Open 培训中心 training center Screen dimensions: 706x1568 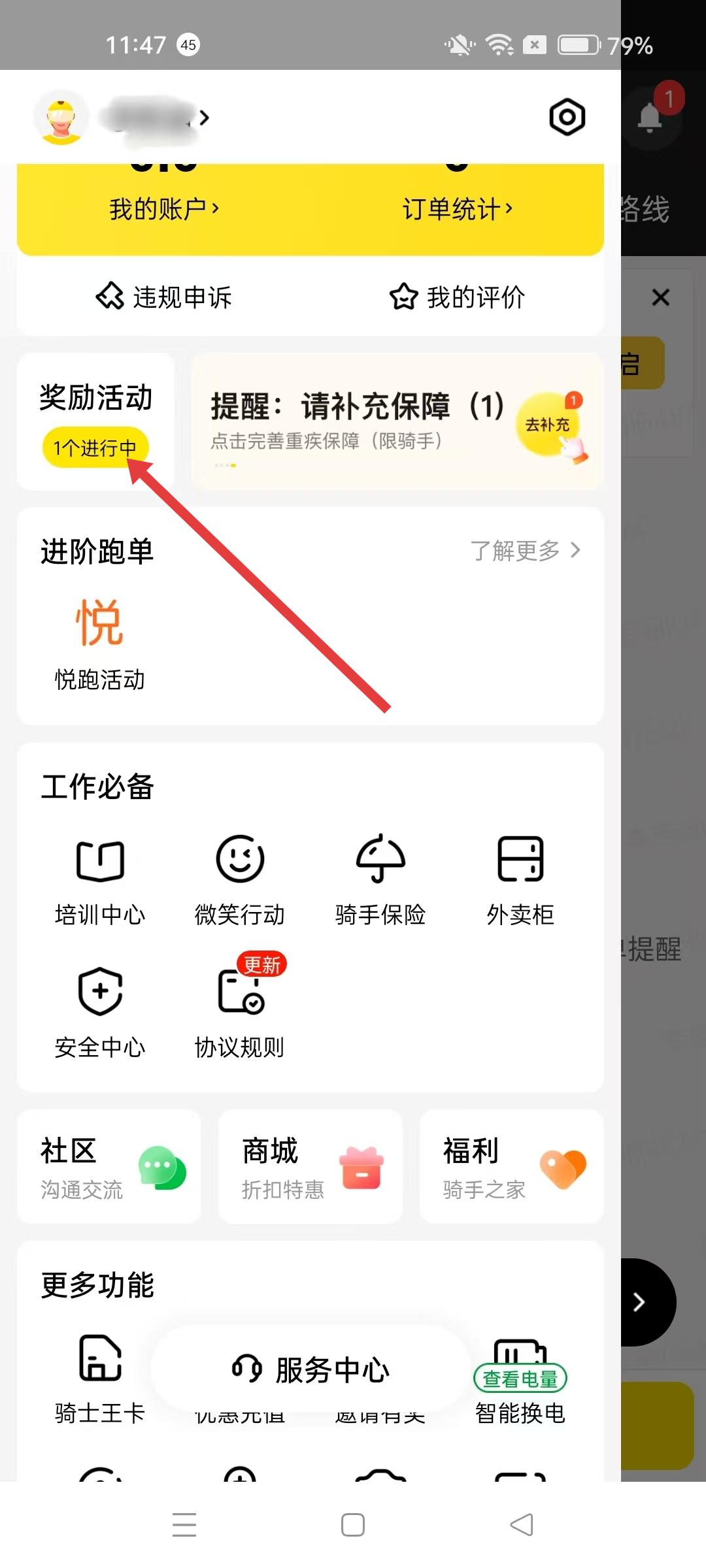(99, 879)
